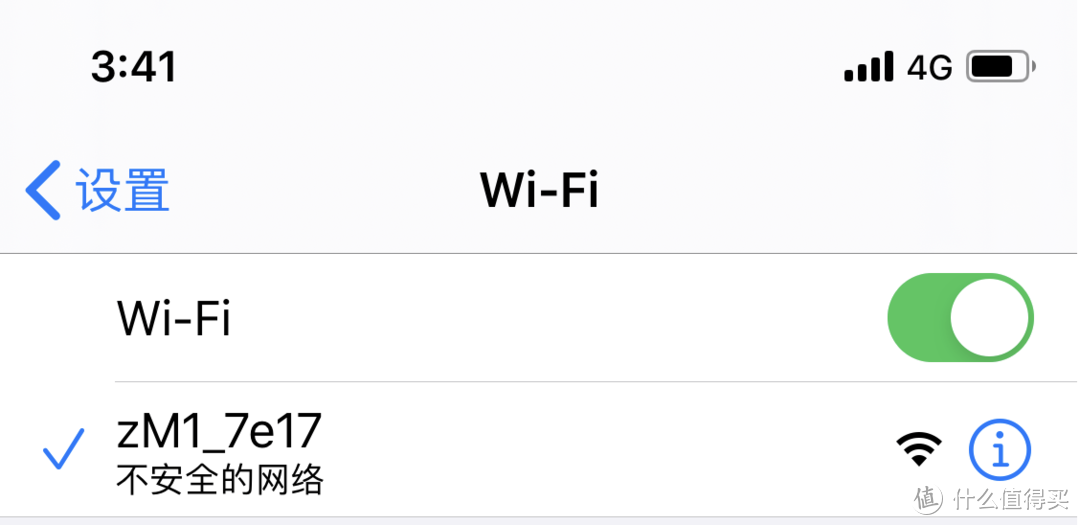Go back to 设置 (Settings)
1080x525 pixels.
(x=98, y=190)
